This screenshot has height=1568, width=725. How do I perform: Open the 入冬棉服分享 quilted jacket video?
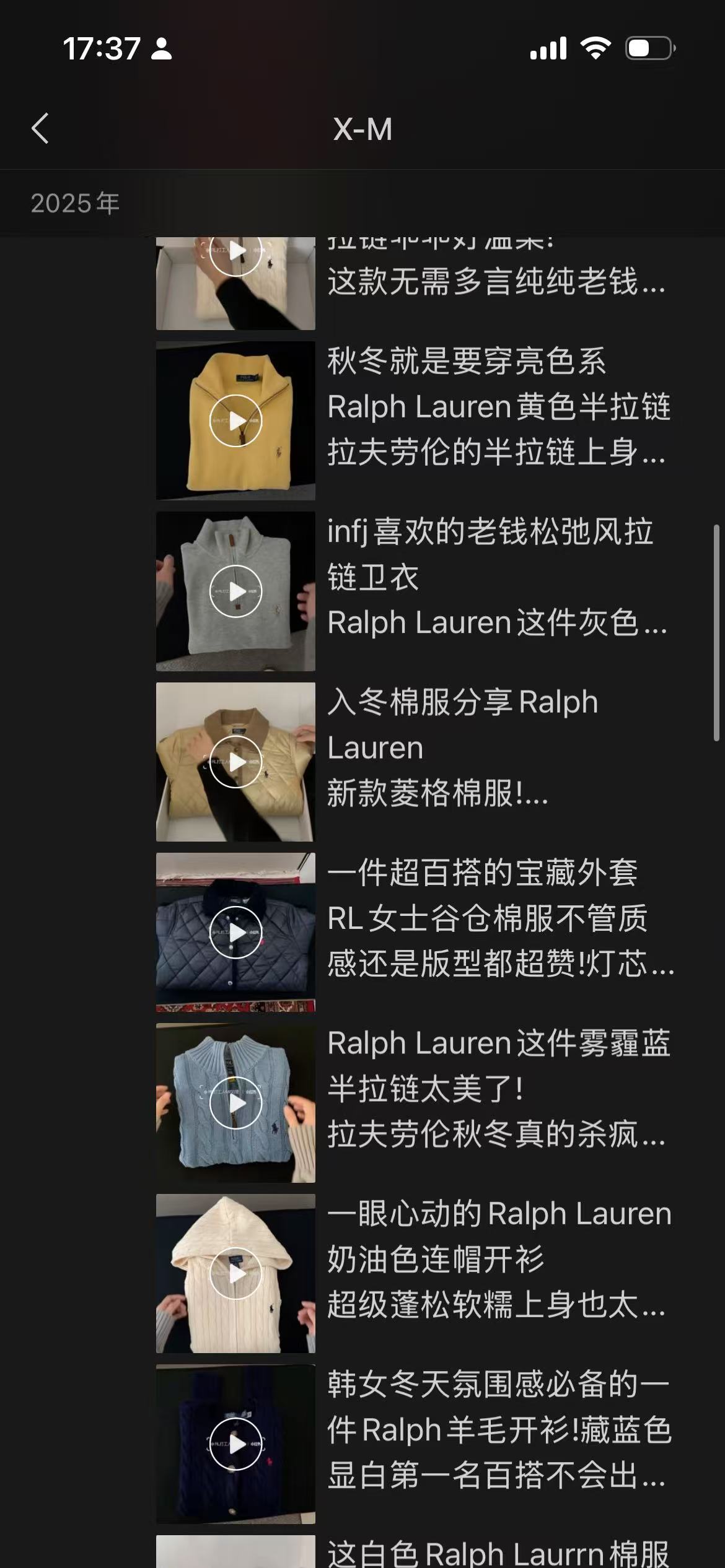click(235, 762)
